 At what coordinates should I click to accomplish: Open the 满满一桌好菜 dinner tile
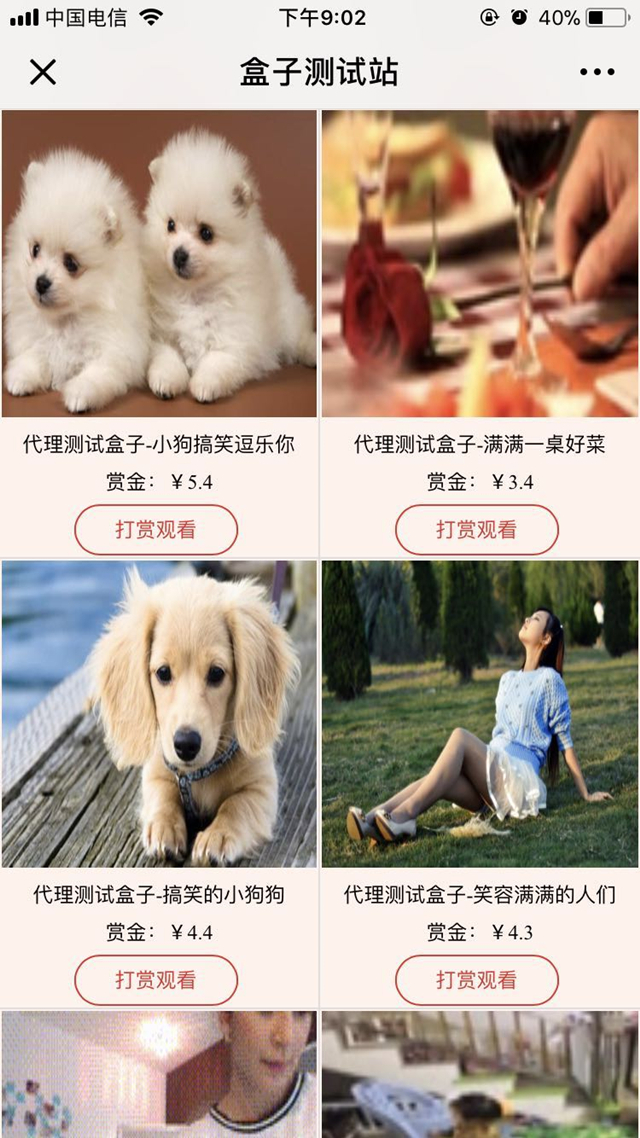[x=480, y=263]
